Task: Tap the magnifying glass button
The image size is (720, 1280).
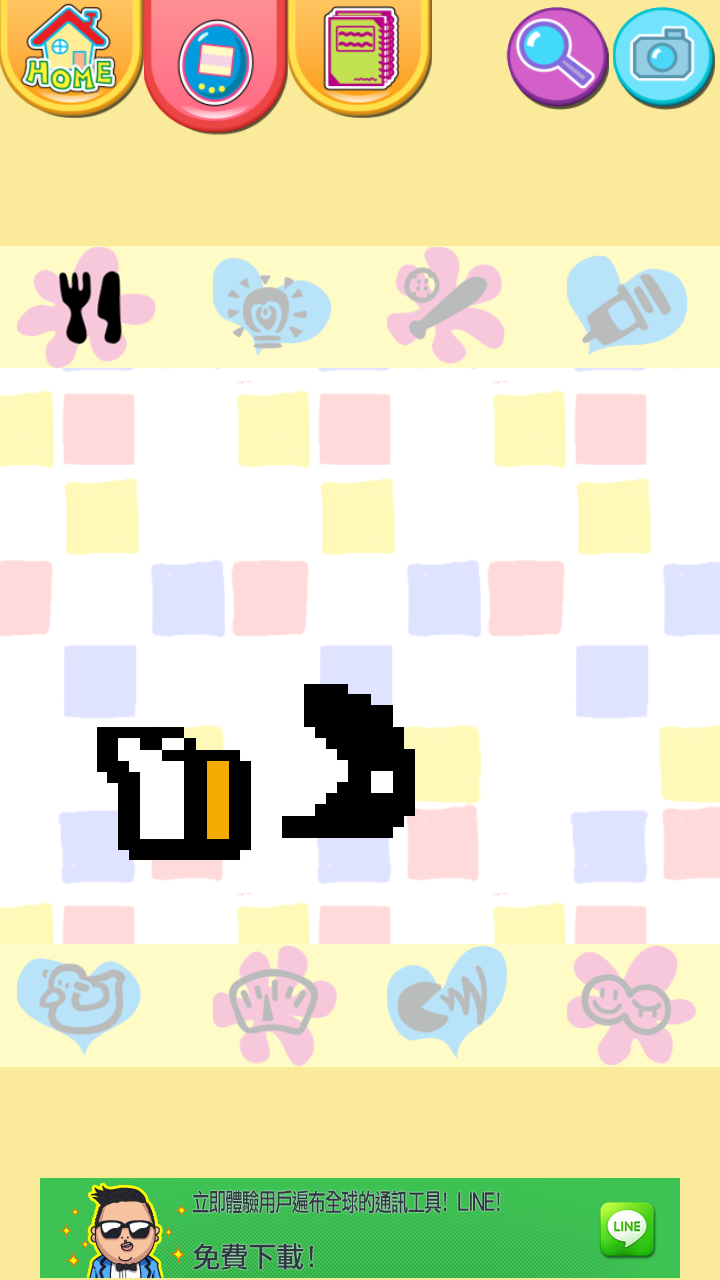Action: pyautogui.click(x=556, y=56)
